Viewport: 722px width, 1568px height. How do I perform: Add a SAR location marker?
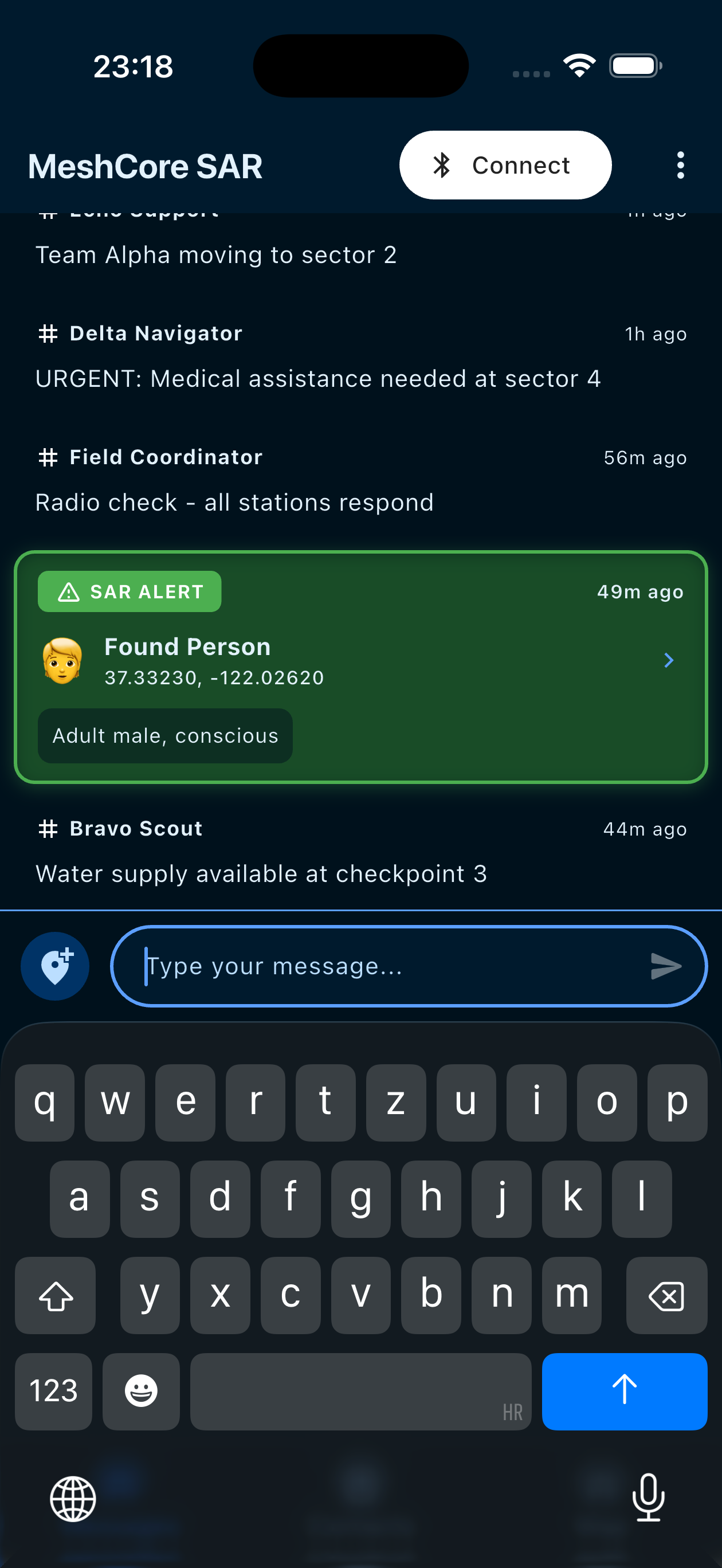[55, 966]
